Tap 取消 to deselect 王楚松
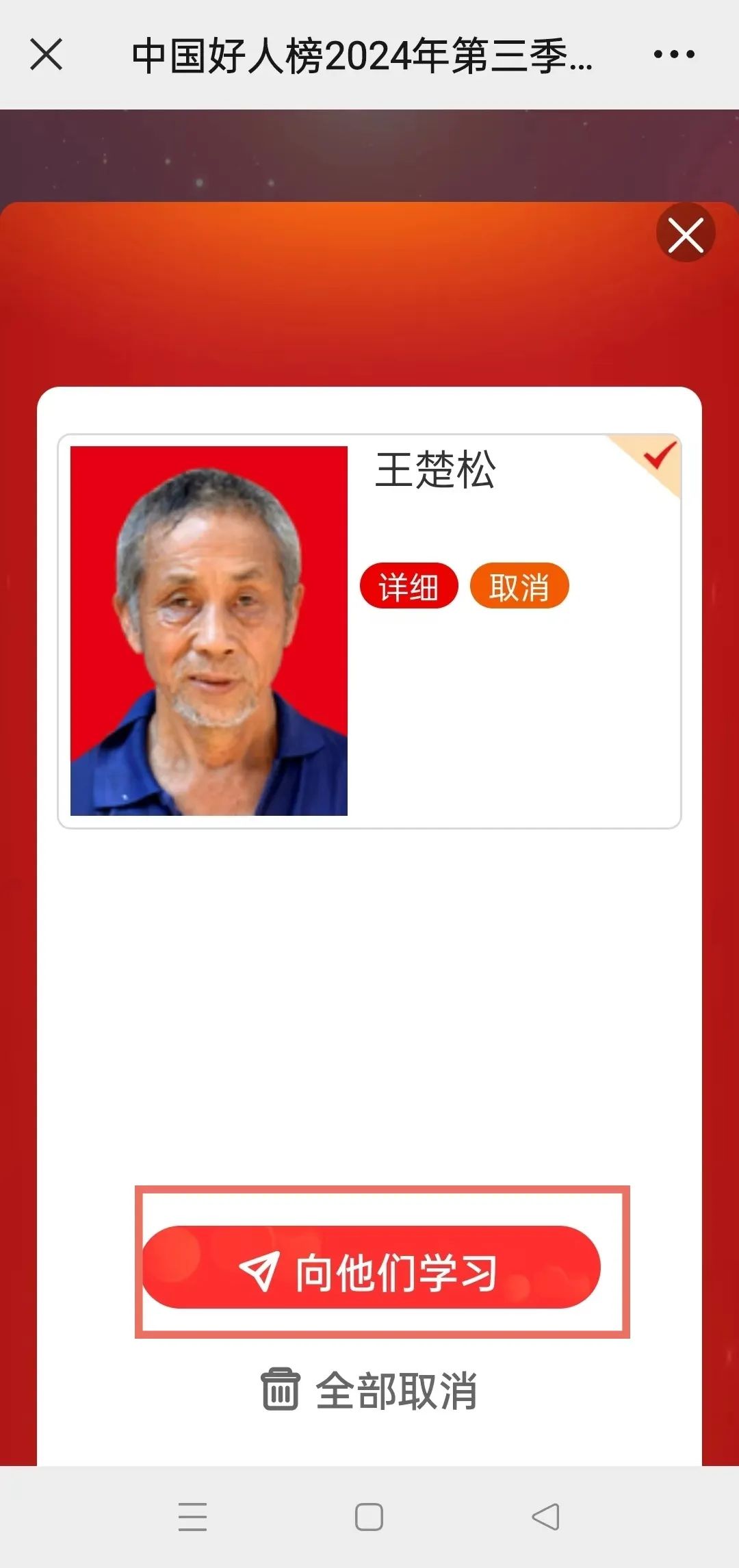This screenshot has width=739, height=1568. [x=519, y=587]
